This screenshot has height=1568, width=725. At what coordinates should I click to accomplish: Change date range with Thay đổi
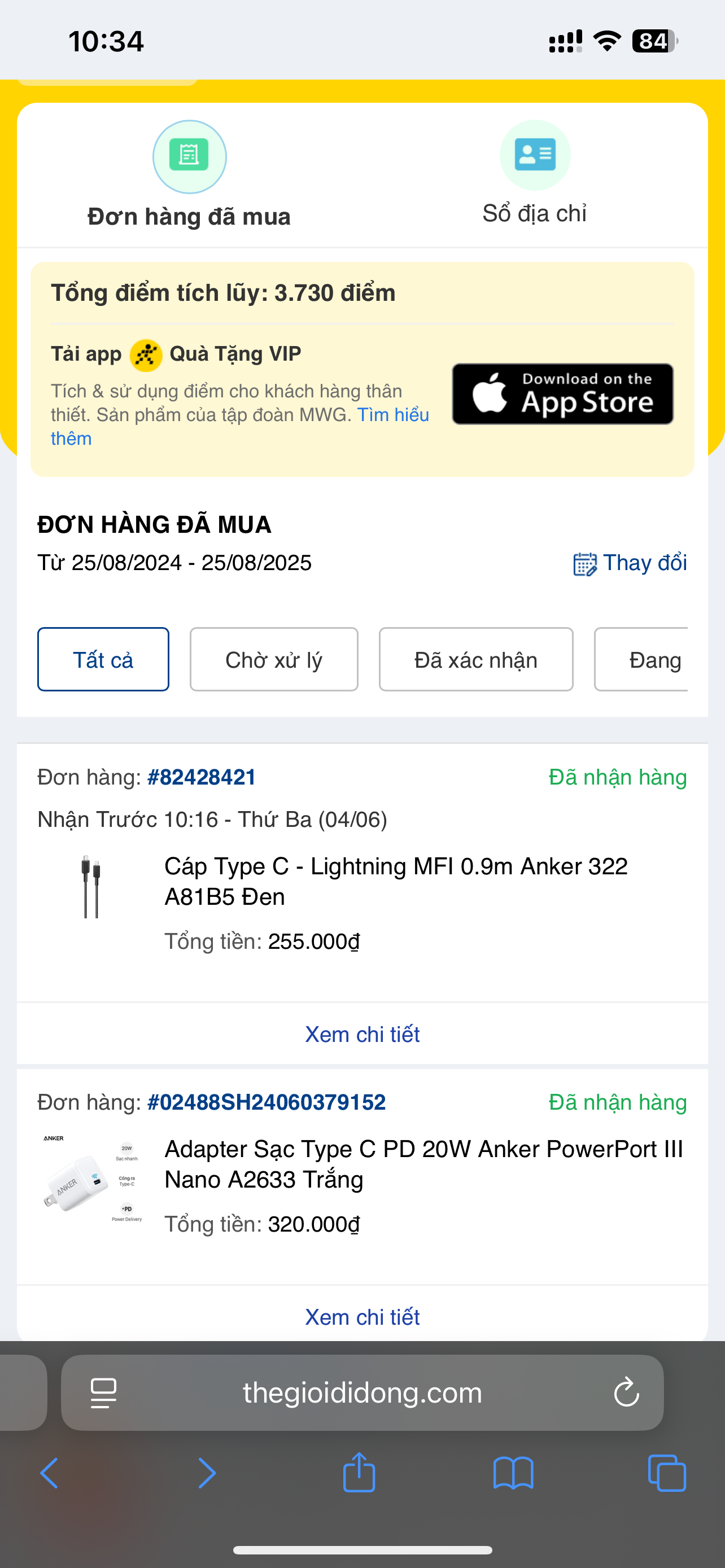pyautogui.click(x=630, y=563)
